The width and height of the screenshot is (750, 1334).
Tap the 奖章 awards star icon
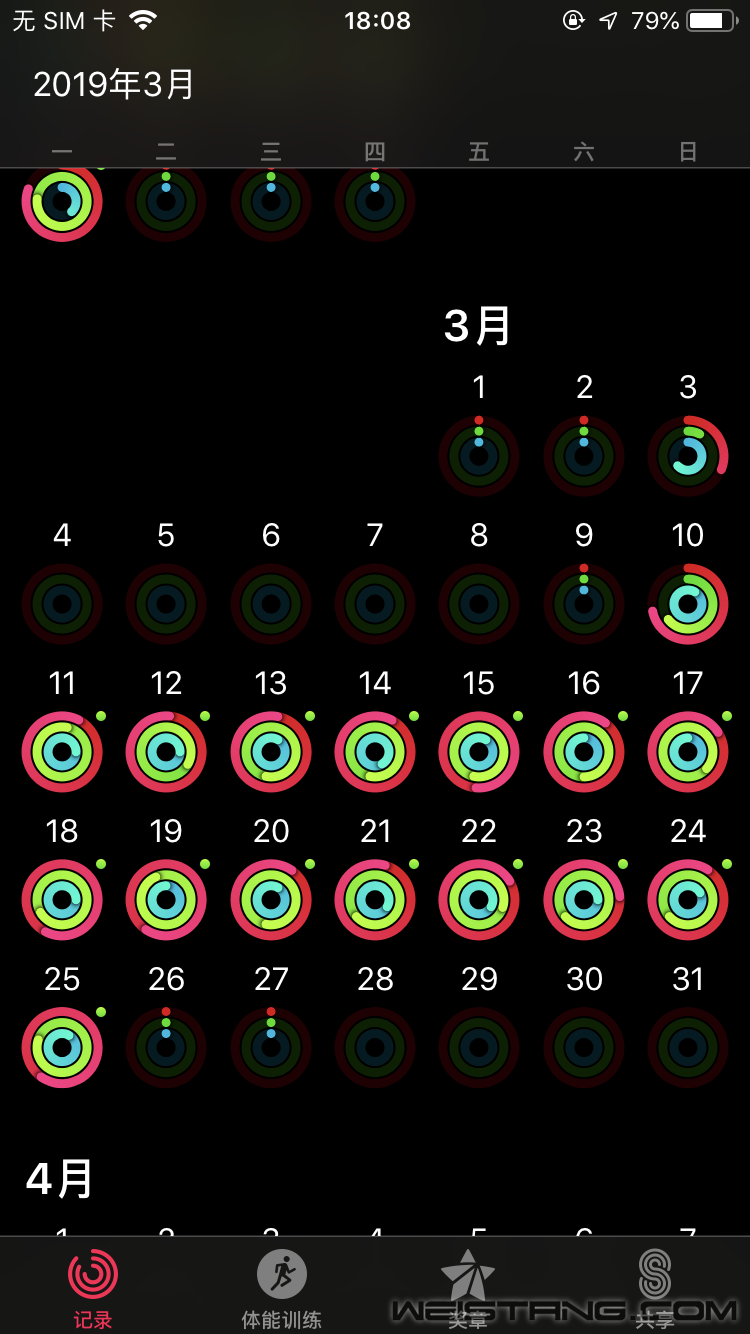point(468,1276)
